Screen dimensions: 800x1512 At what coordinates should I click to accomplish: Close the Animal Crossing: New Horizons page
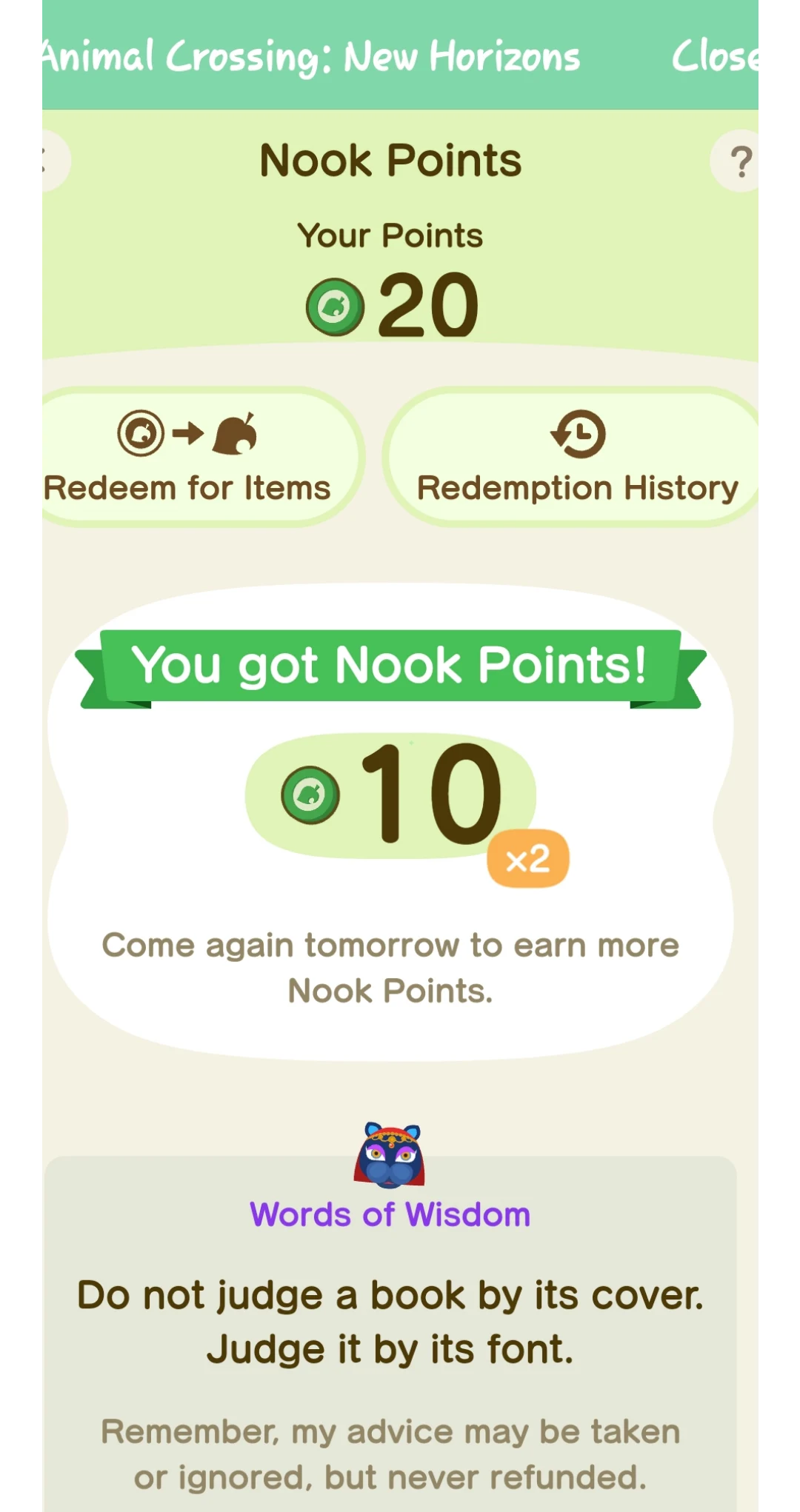[x=714, y=56]
